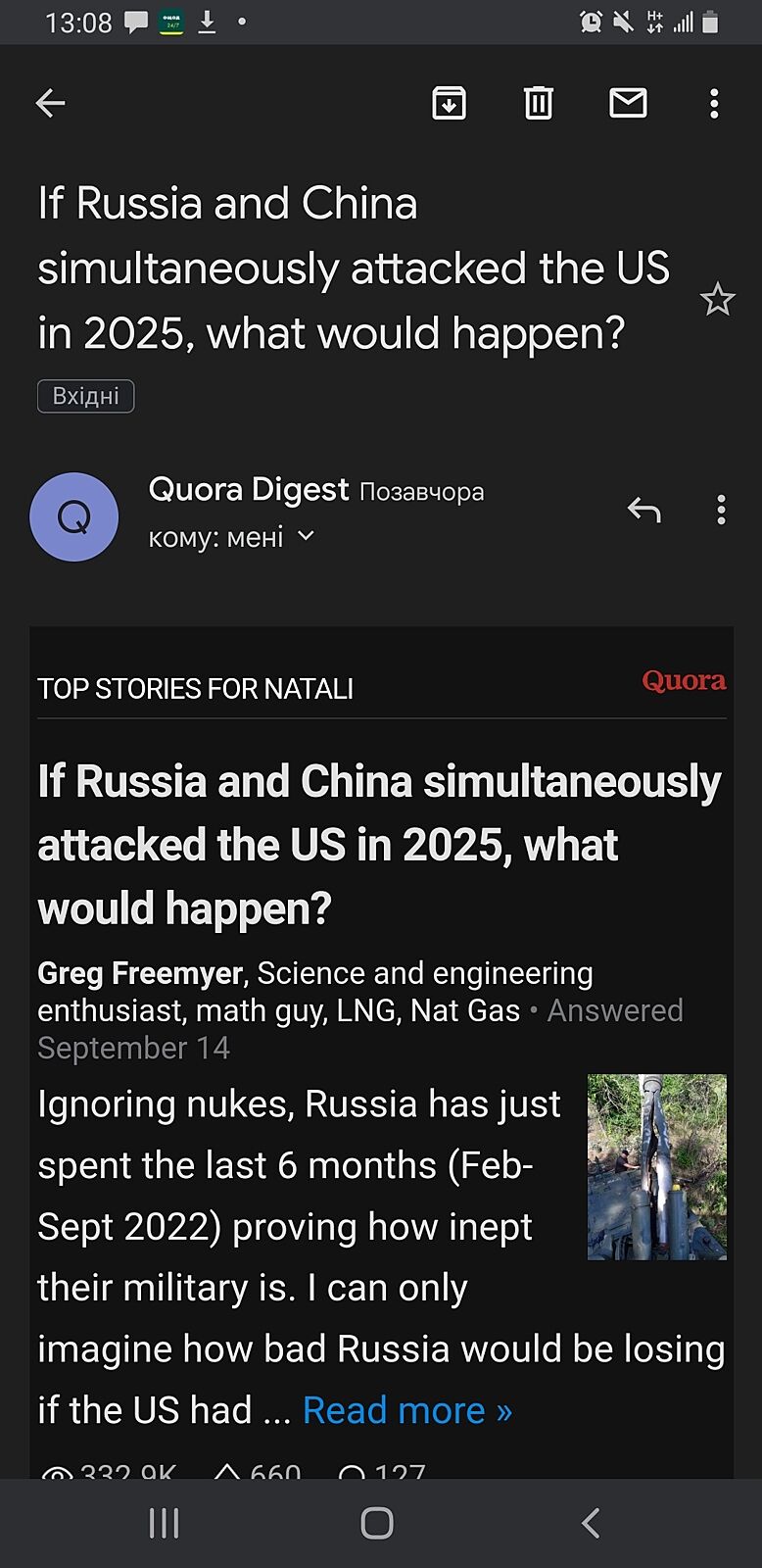Open Quora Digest sender avatar
Screen dimensions: 762x1568
point(74,516)
